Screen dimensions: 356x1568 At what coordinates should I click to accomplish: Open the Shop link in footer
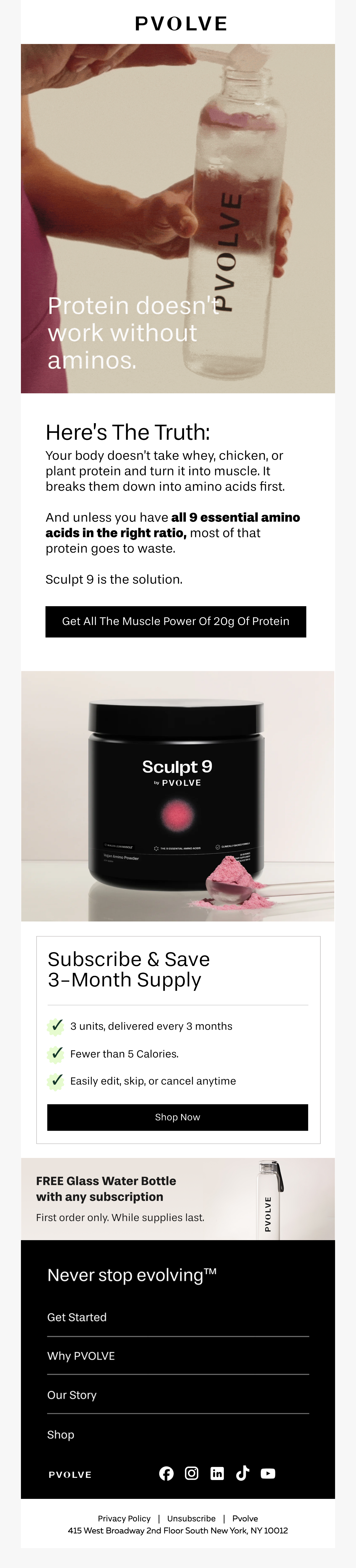[x=61, y=1435]
